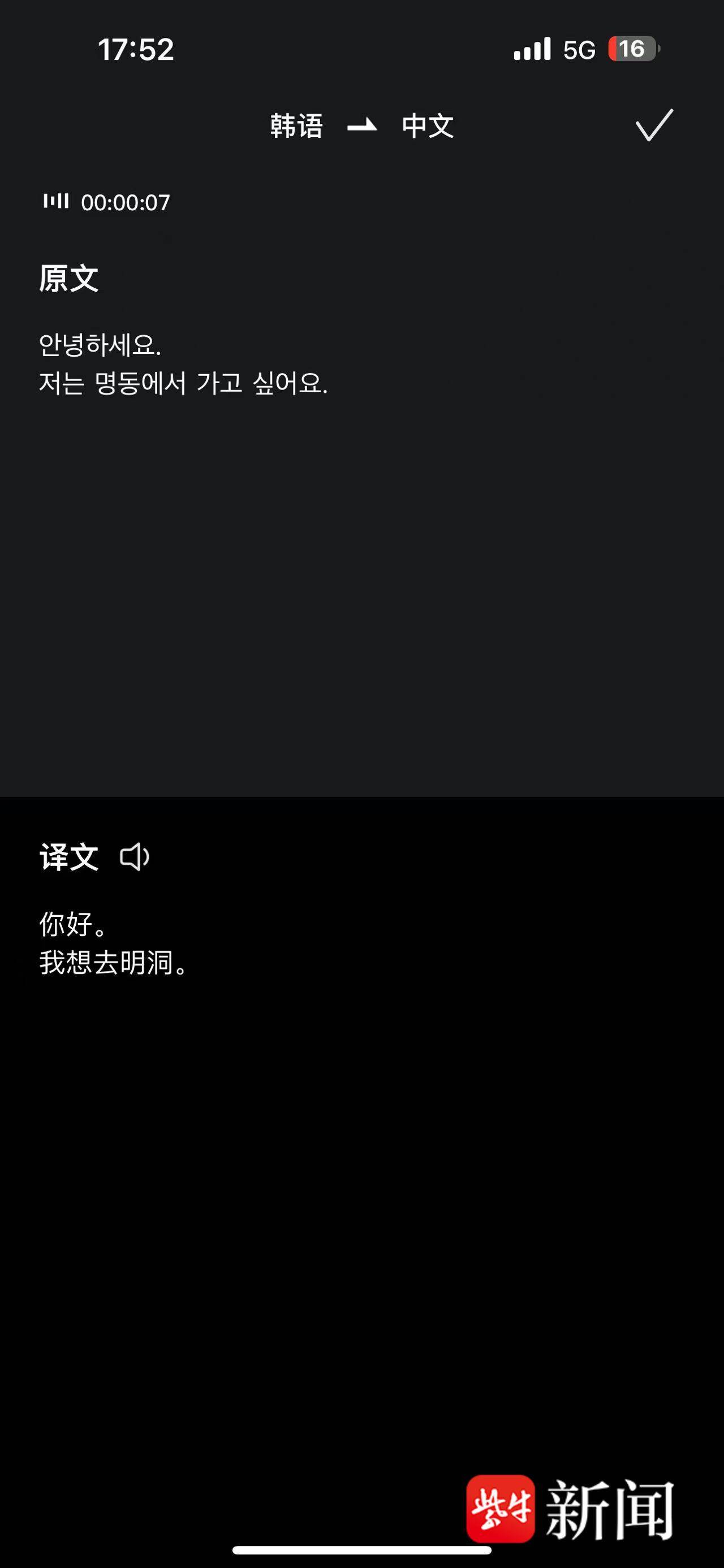
Task: Confirm with the checkmark icon
Action: point(654,125)
